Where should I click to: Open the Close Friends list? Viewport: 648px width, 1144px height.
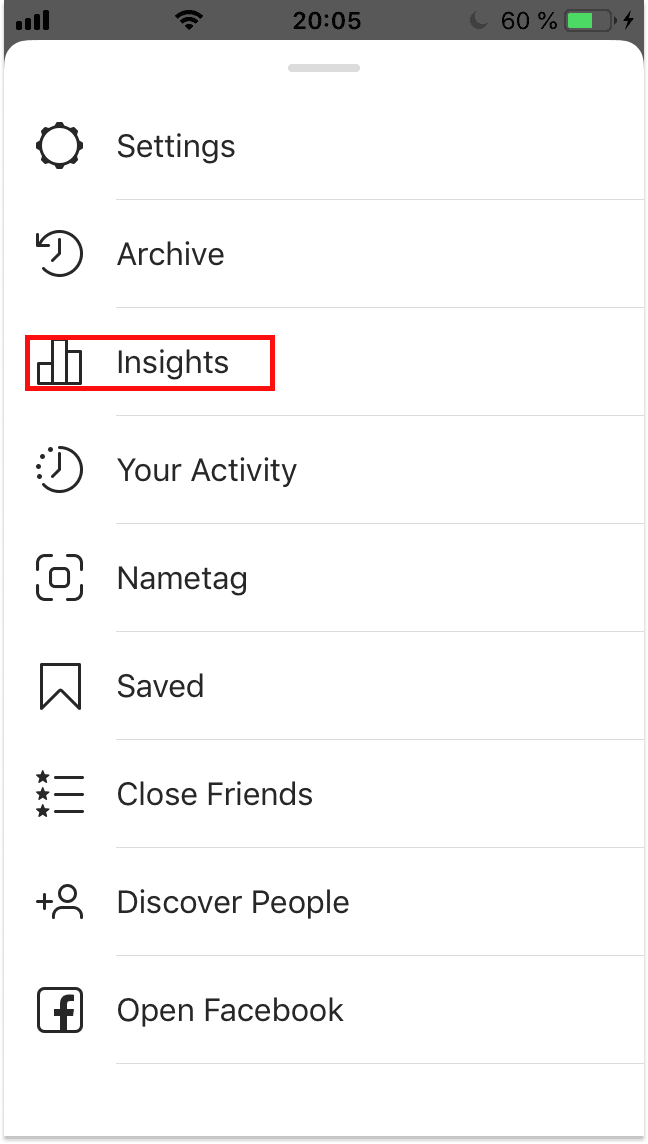pyautogui.click(x=324, y=794)
